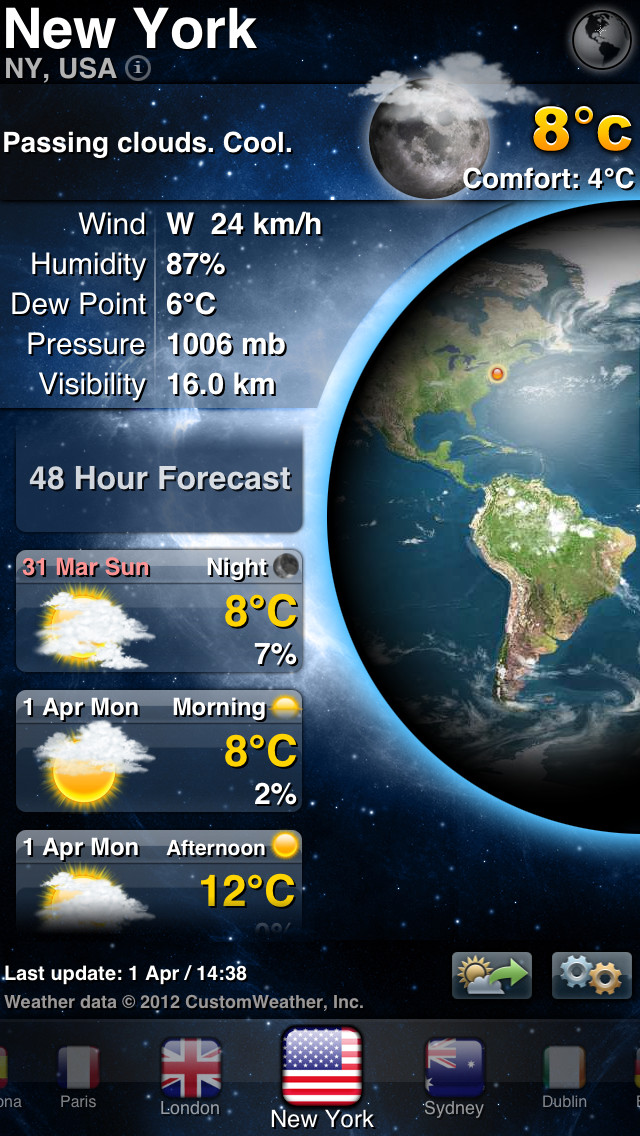Switch to Dublin city
This screenshot has height=1136, width=640.
565,1075
